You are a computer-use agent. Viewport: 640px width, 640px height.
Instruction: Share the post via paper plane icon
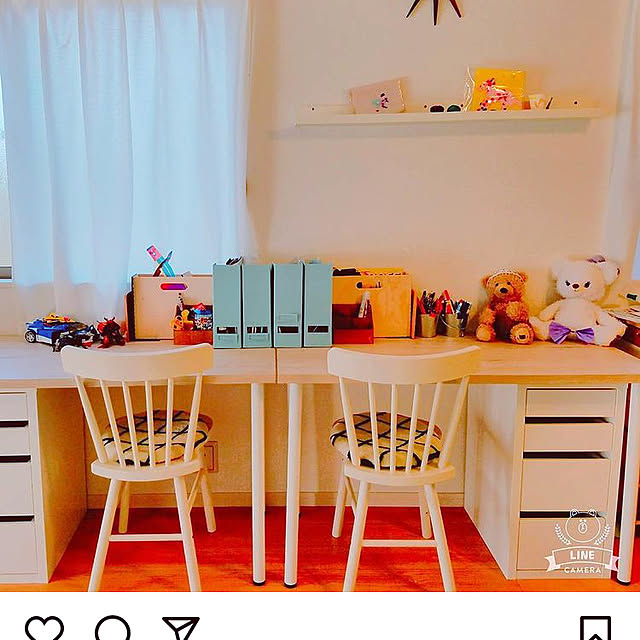(x=181, y=629)
